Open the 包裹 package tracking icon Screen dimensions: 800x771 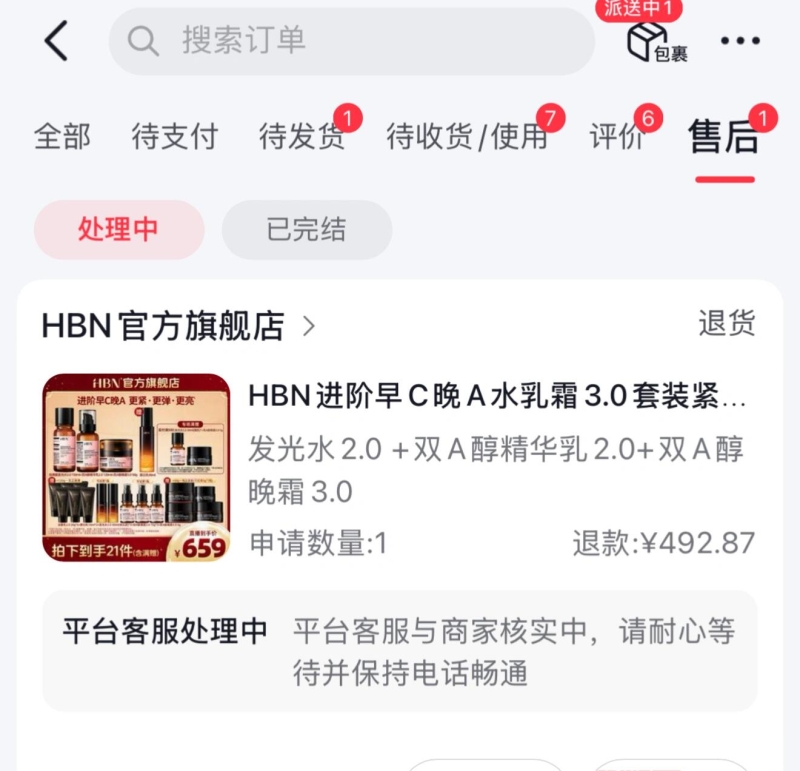[654, 42]
